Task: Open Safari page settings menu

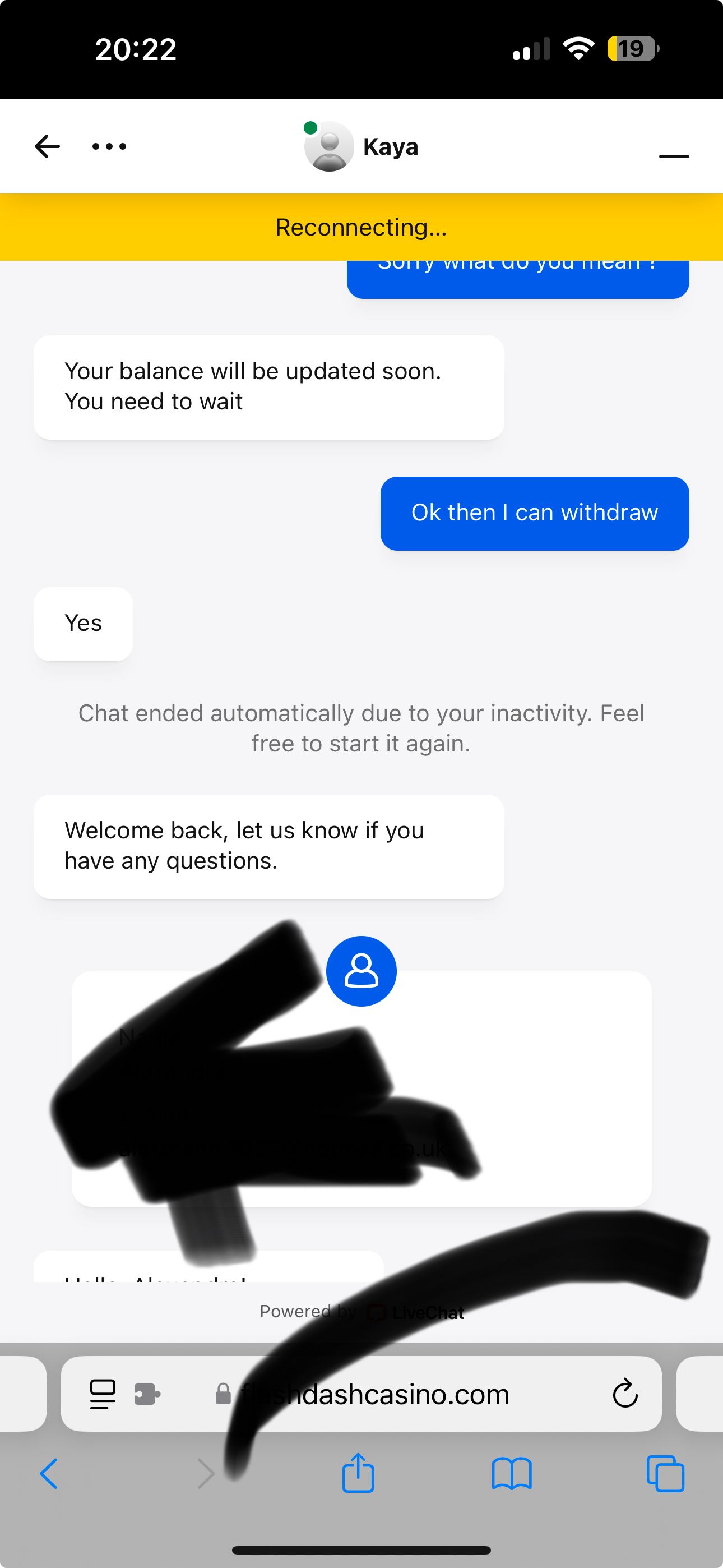Action: click(x=102, y=1394)
